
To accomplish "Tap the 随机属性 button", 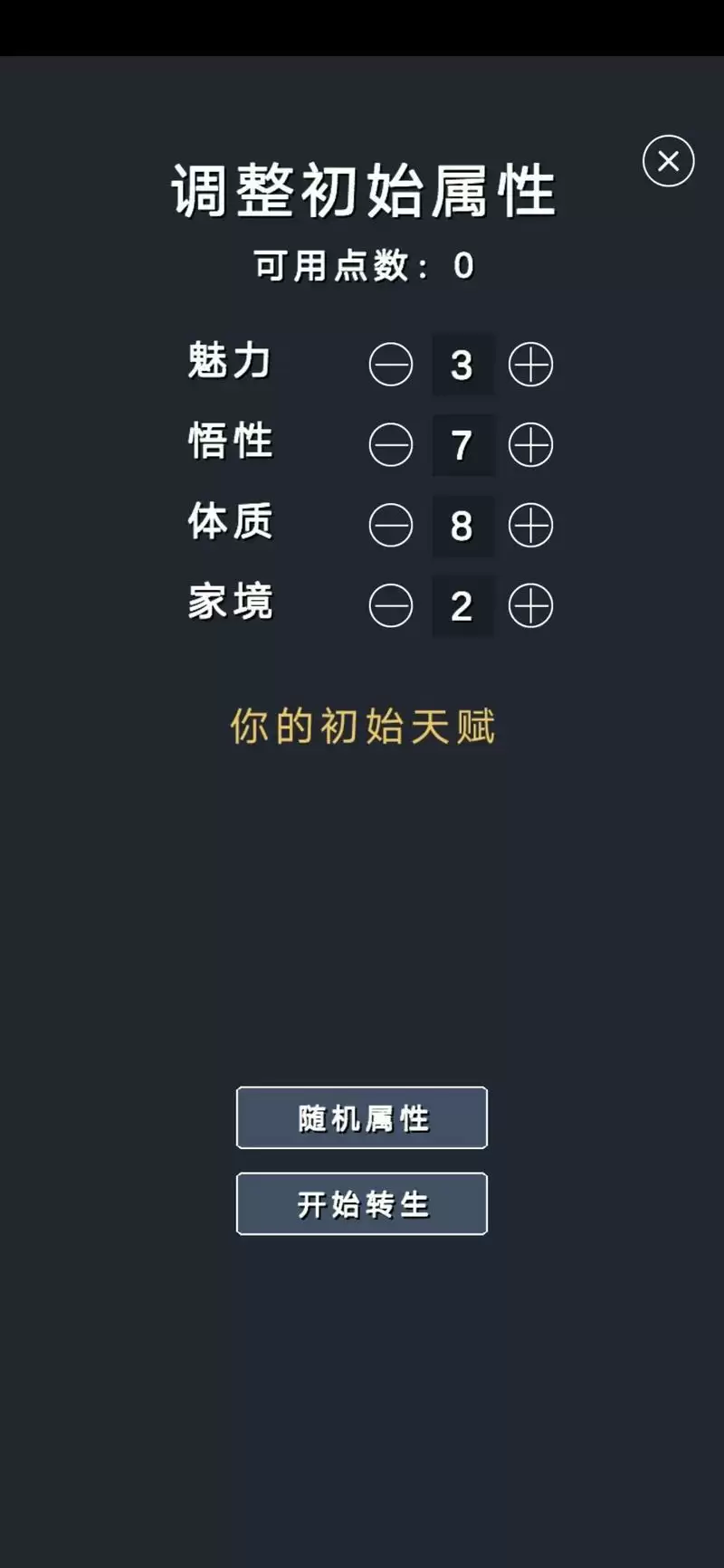I will tap(362, 1117).
